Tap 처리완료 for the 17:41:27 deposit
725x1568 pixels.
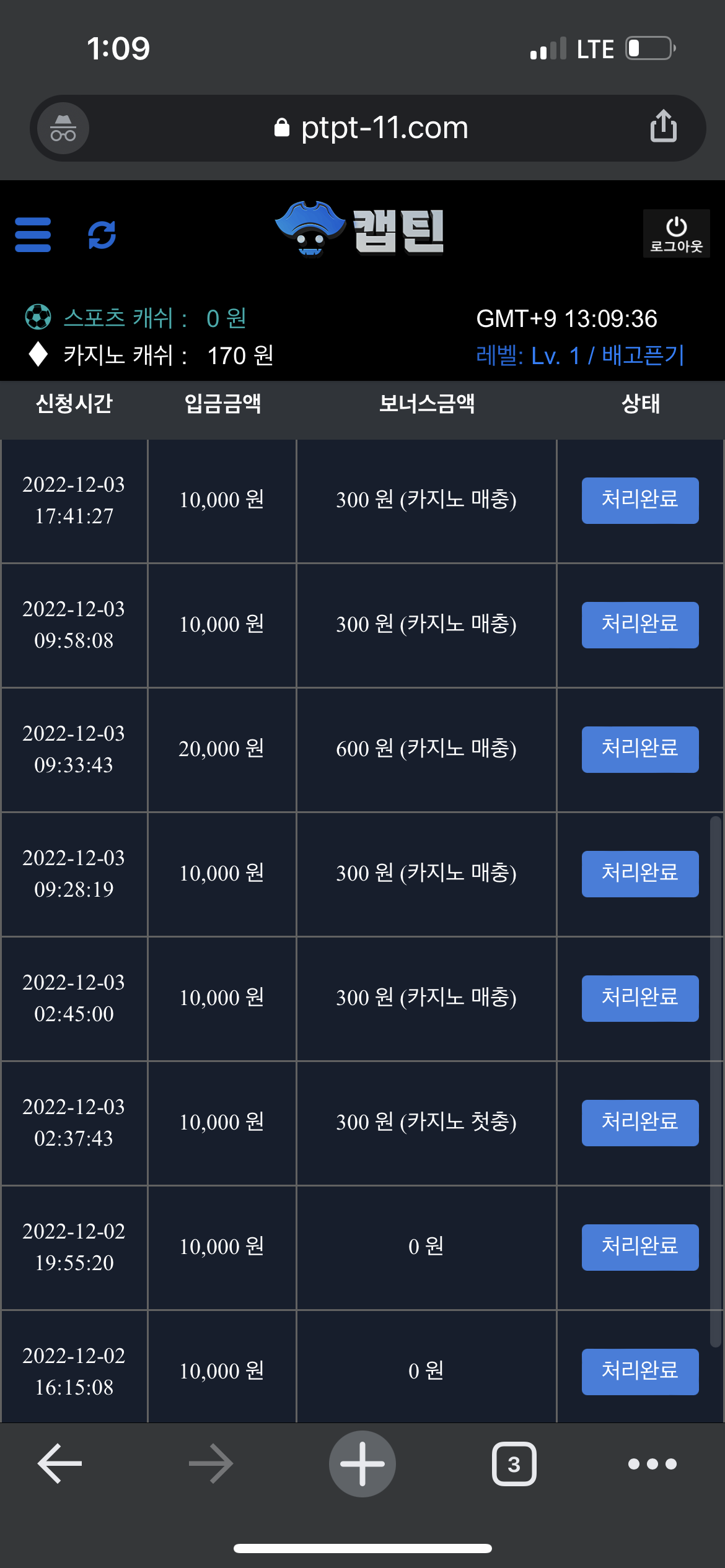click(x=640, y=500)
